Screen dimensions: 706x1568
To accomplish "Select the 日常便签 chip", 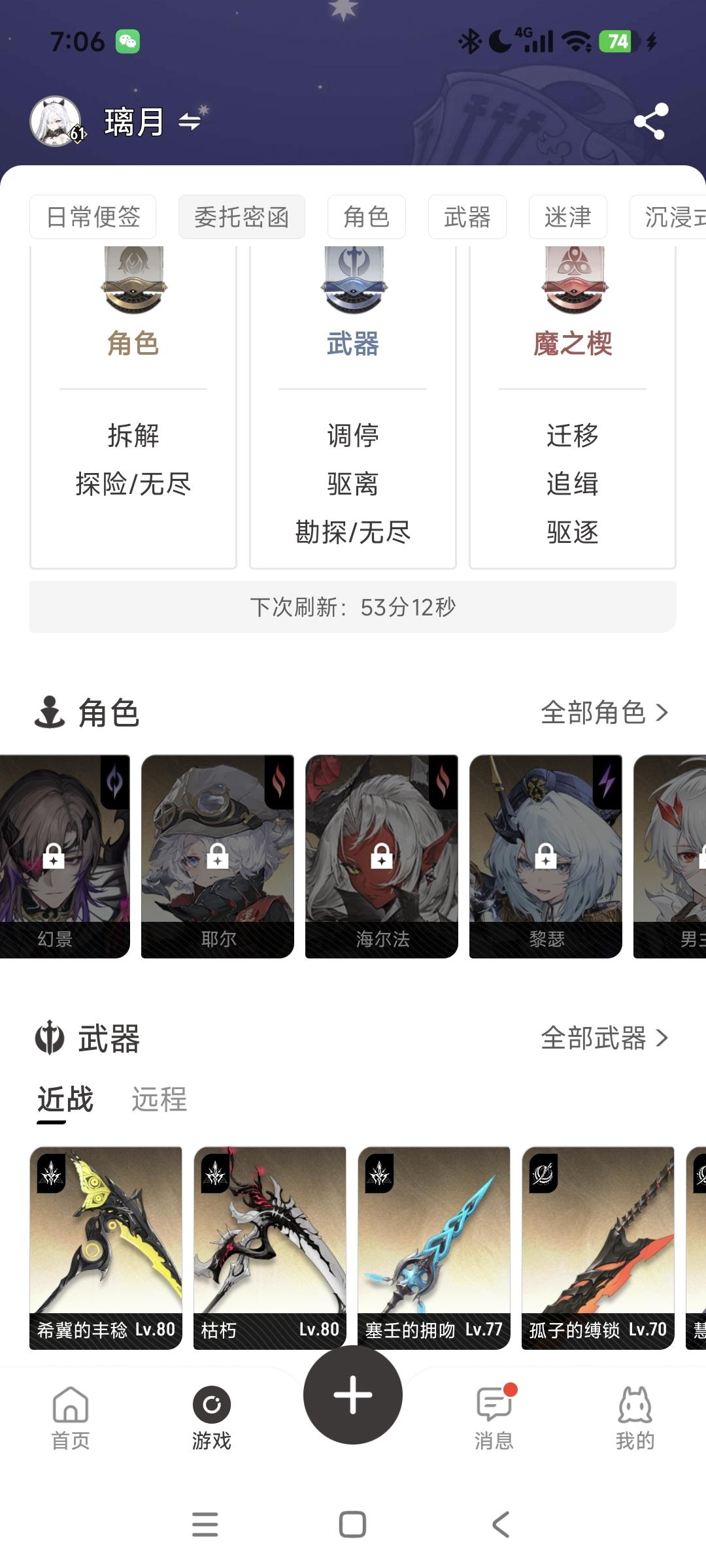I will point(93,217).
